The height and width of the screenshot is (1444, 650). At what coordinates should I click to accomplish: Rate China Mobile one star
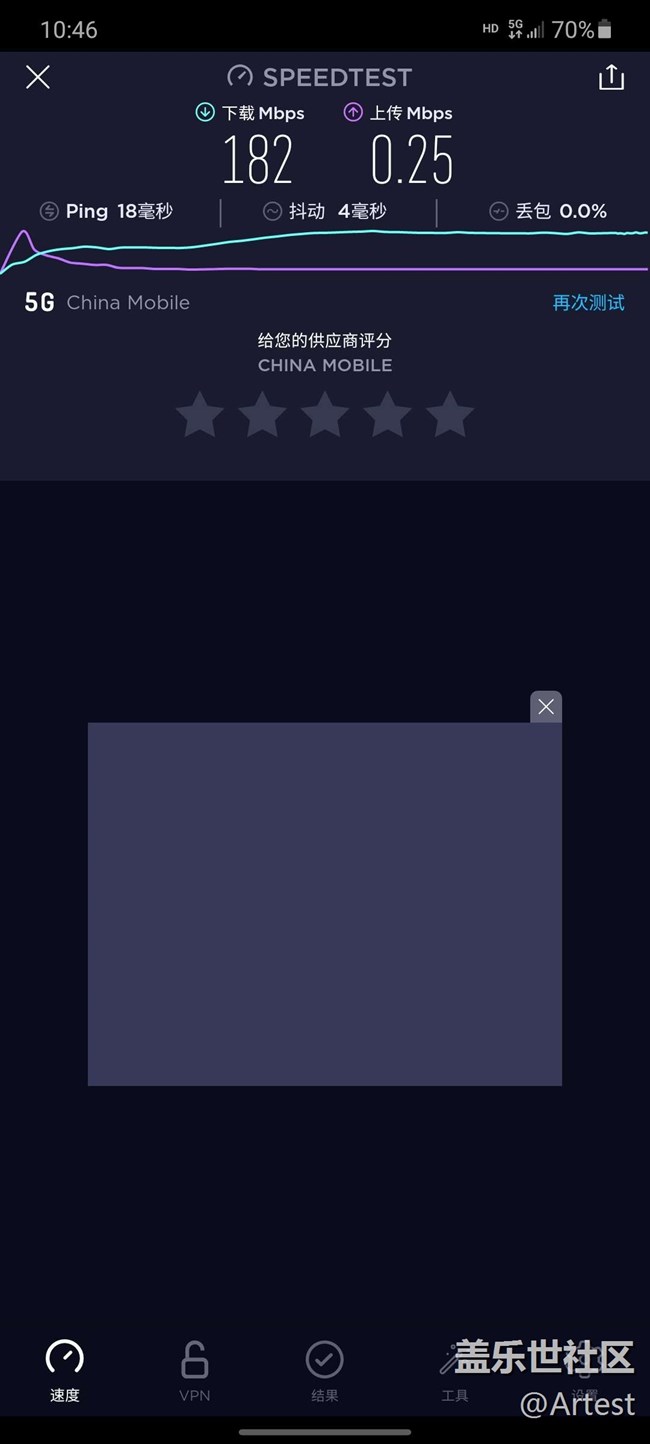click(x=200, y=414)
